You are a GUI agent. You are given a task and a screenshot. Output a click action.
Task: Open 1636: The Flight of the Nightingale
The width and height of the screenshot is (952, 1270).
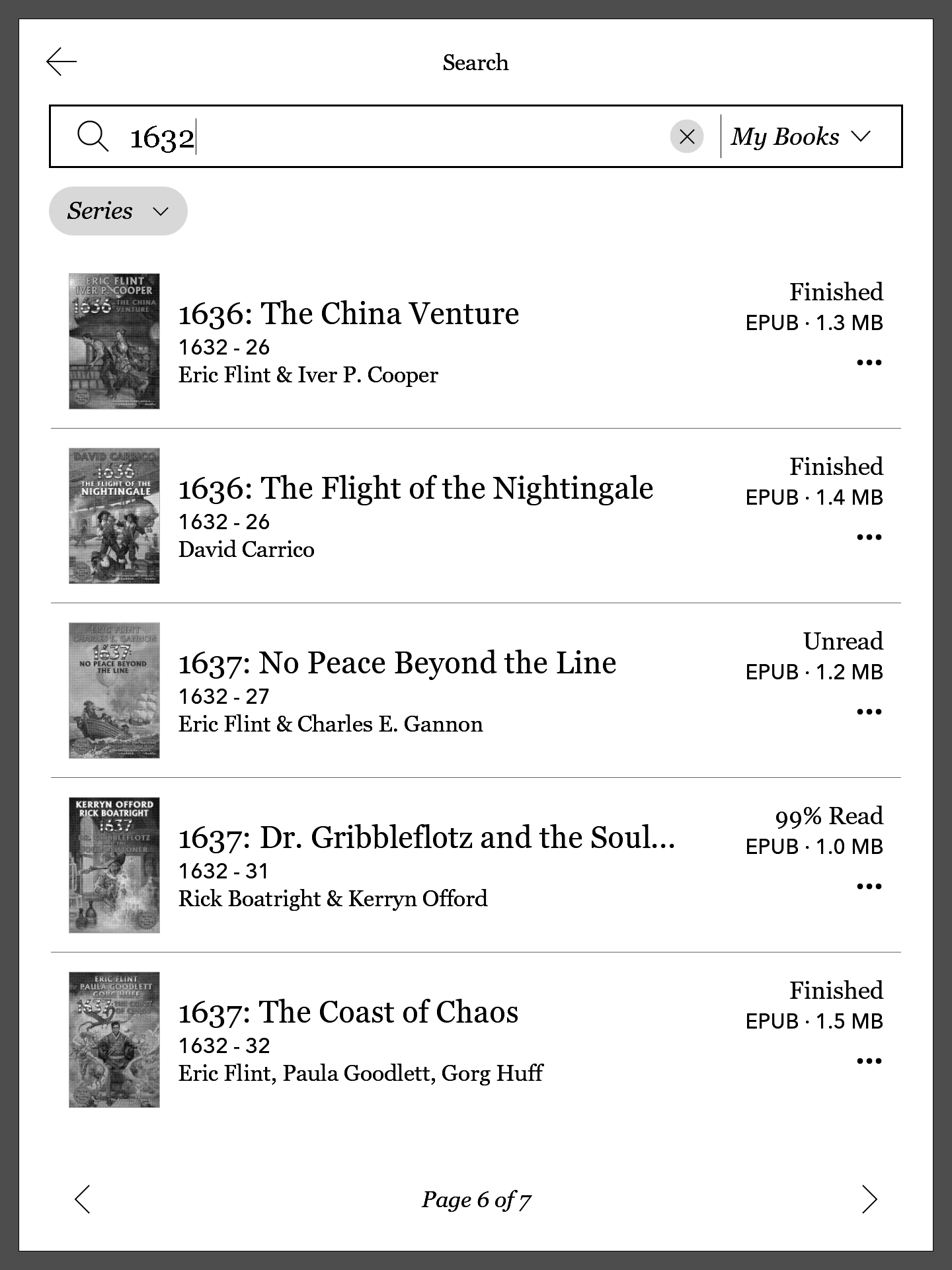click(415, 489)
